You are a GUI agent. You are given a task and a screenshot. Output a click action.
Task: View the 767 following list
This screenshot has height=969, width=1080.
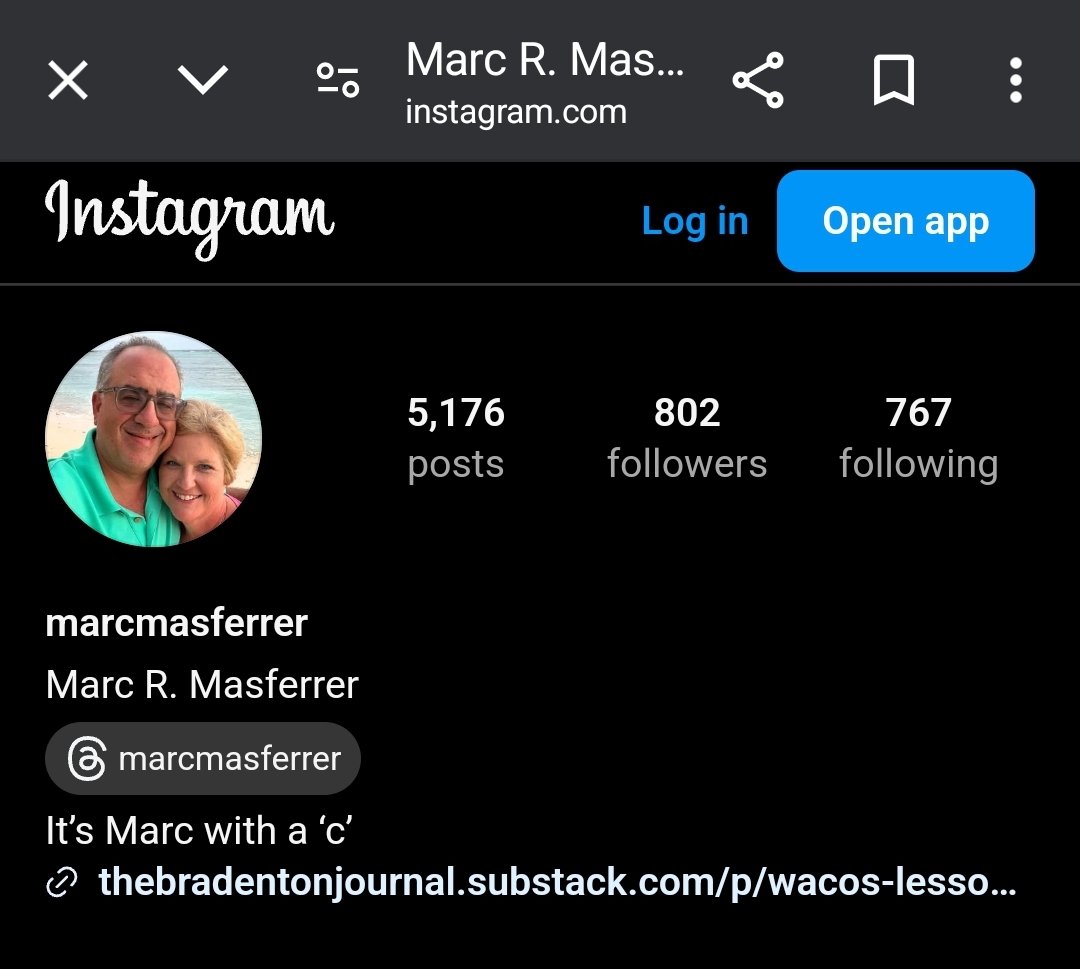[918, 438]
